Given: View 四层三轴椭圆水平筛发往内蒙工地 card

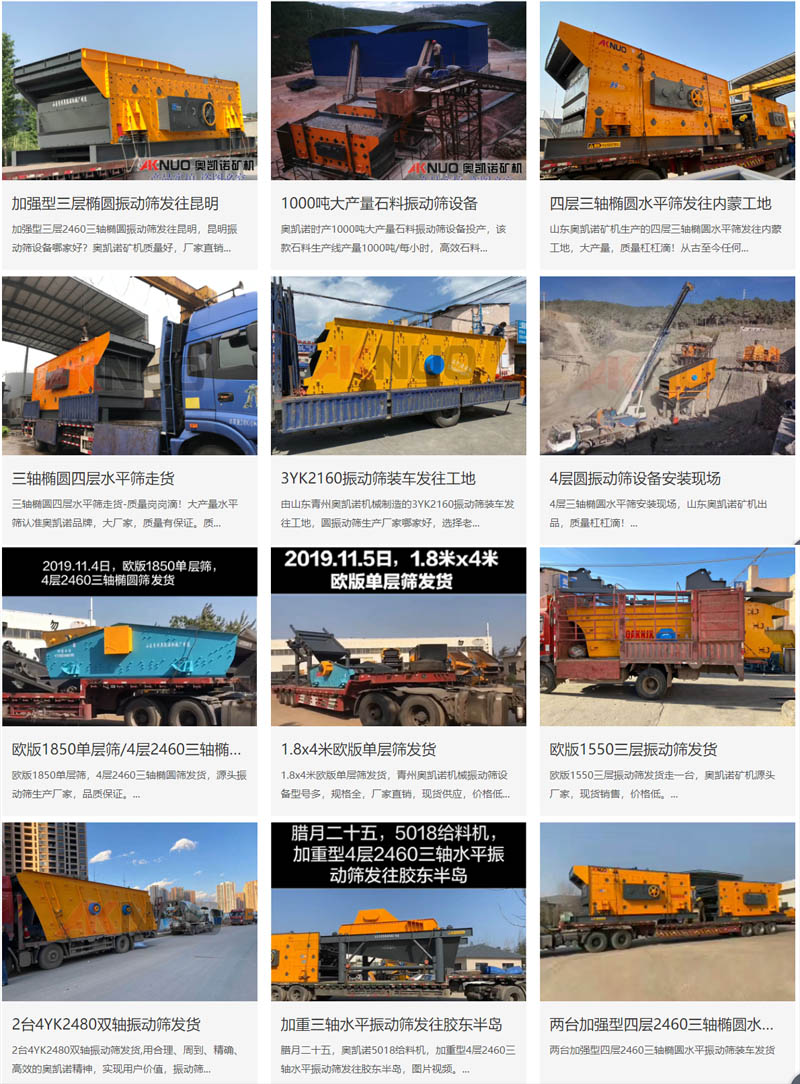Looking at the screenshot, I should (x=660, y=203).
